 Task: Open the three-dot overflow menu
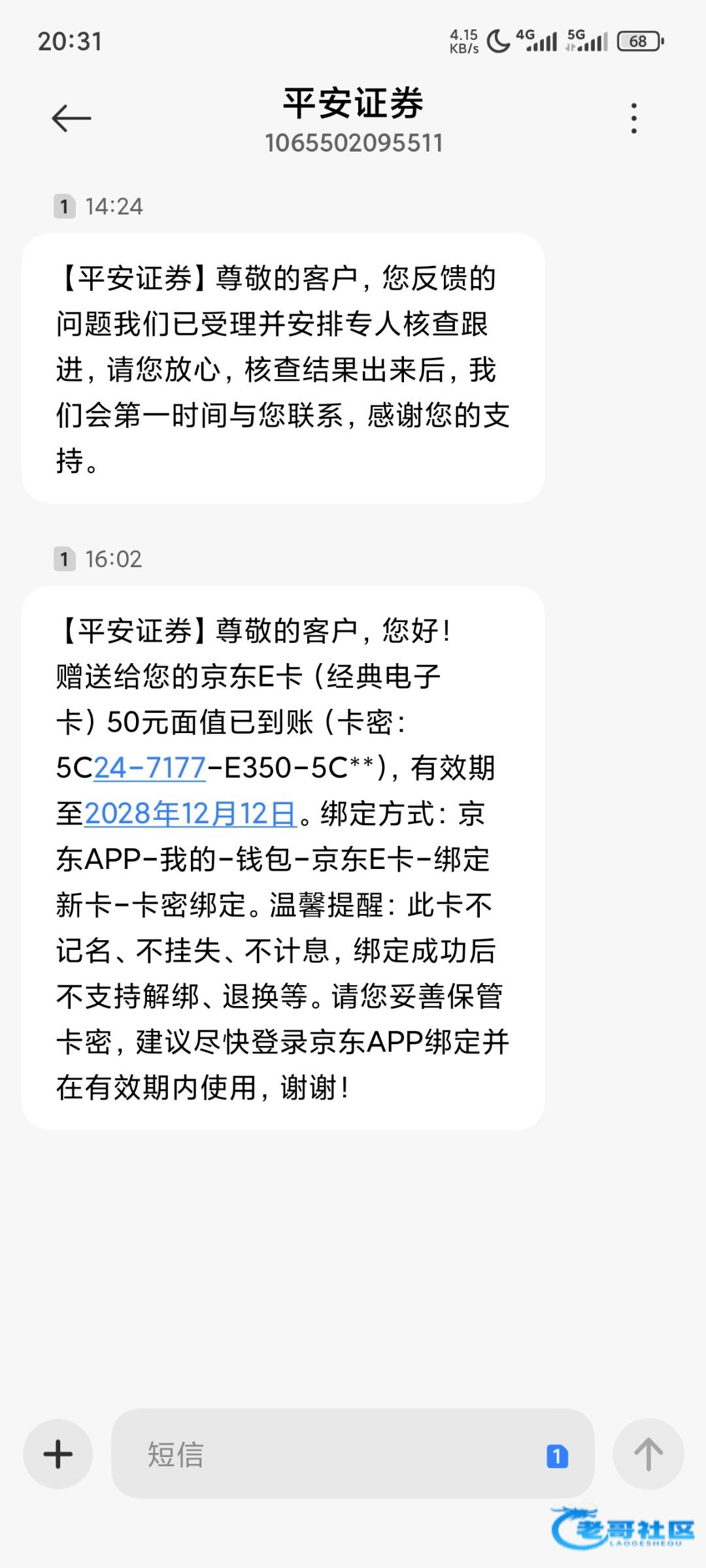point(633,118)
